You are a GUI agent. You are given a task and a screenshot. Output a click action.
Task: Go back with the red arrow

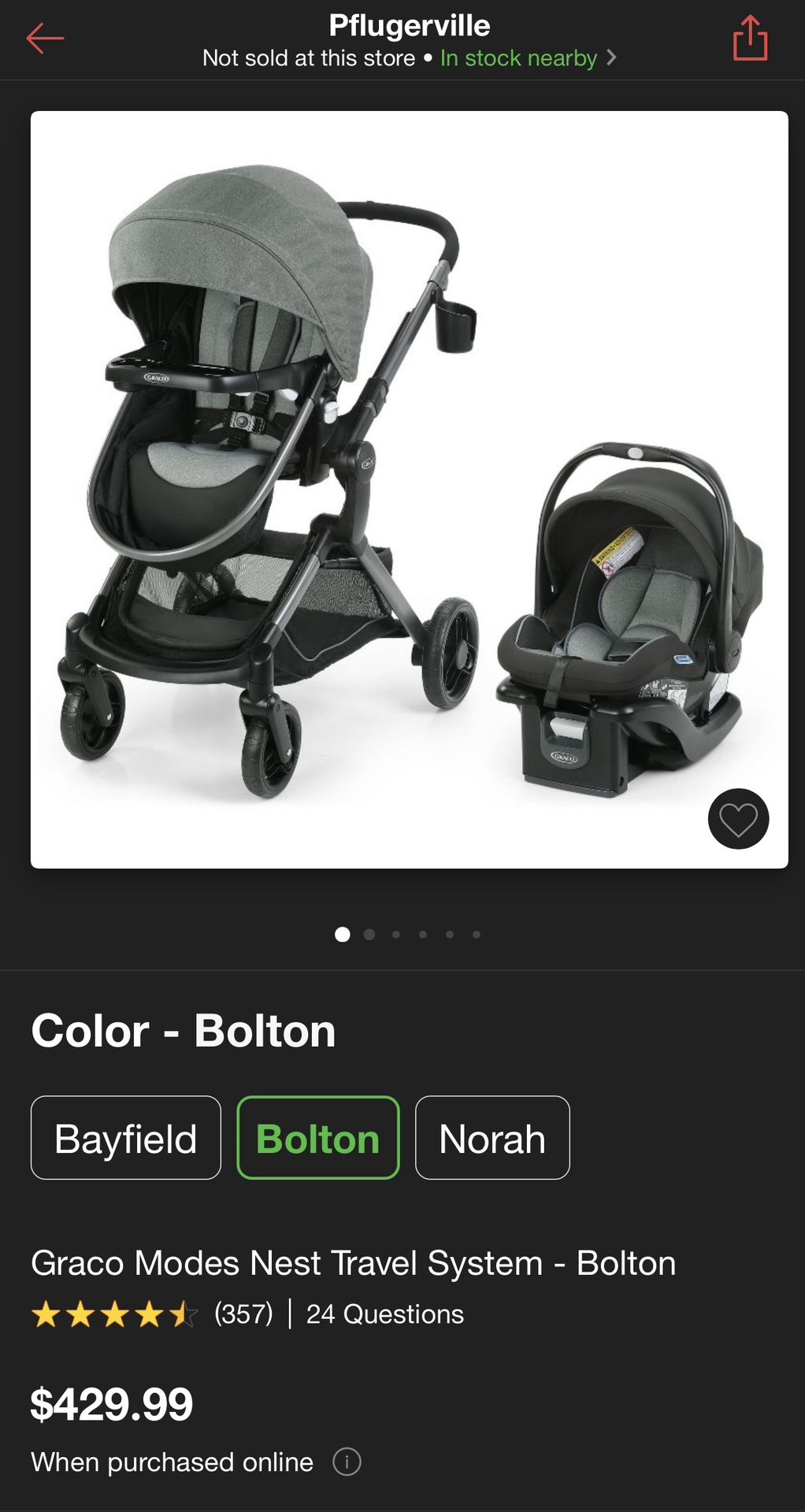point(45,38)
